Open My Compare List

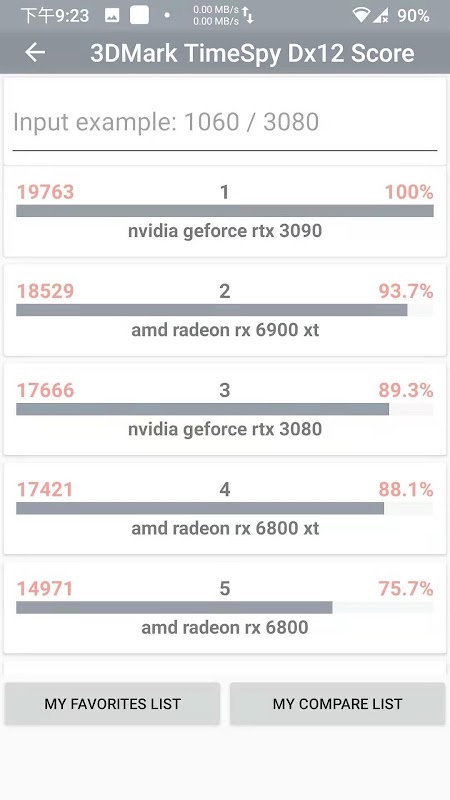(337, 704)
